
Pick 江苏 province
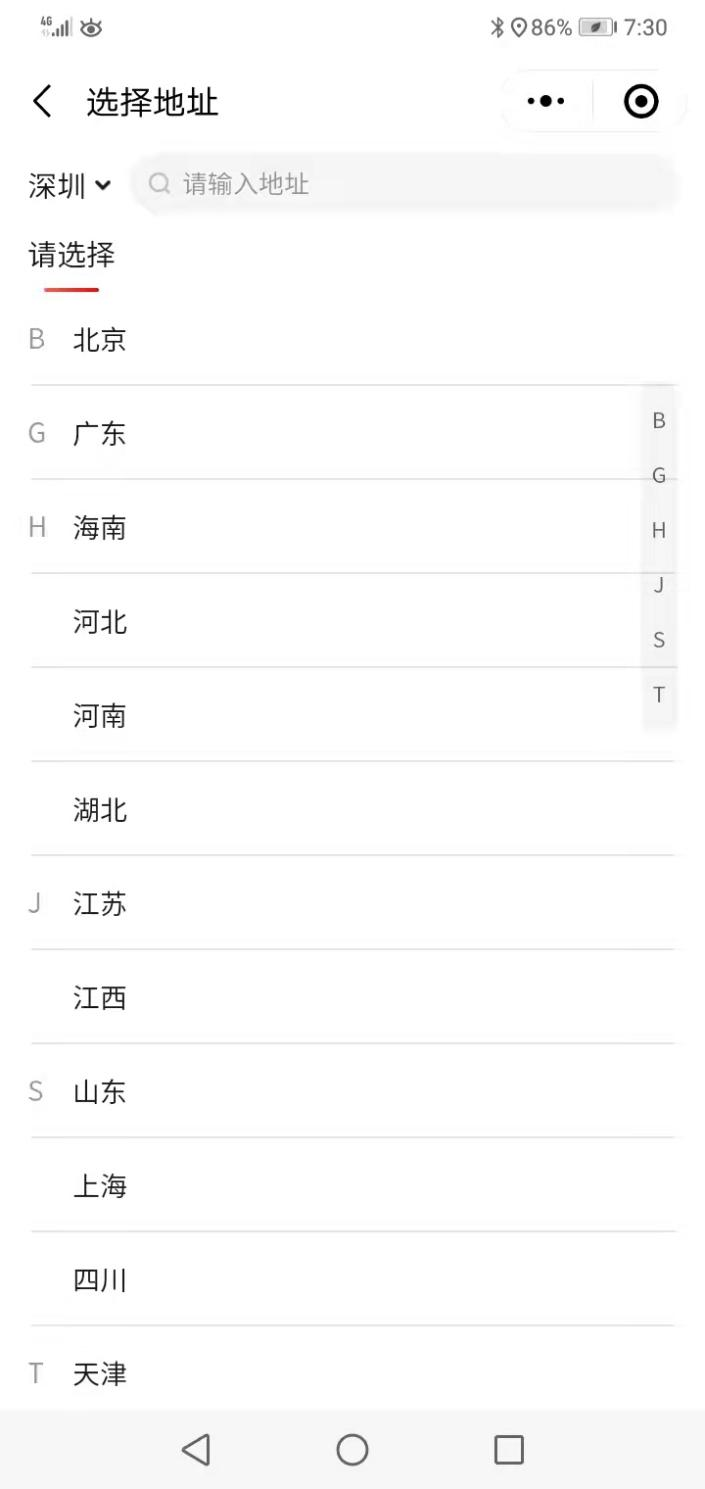pyautogui.click(x=100, y=904)
